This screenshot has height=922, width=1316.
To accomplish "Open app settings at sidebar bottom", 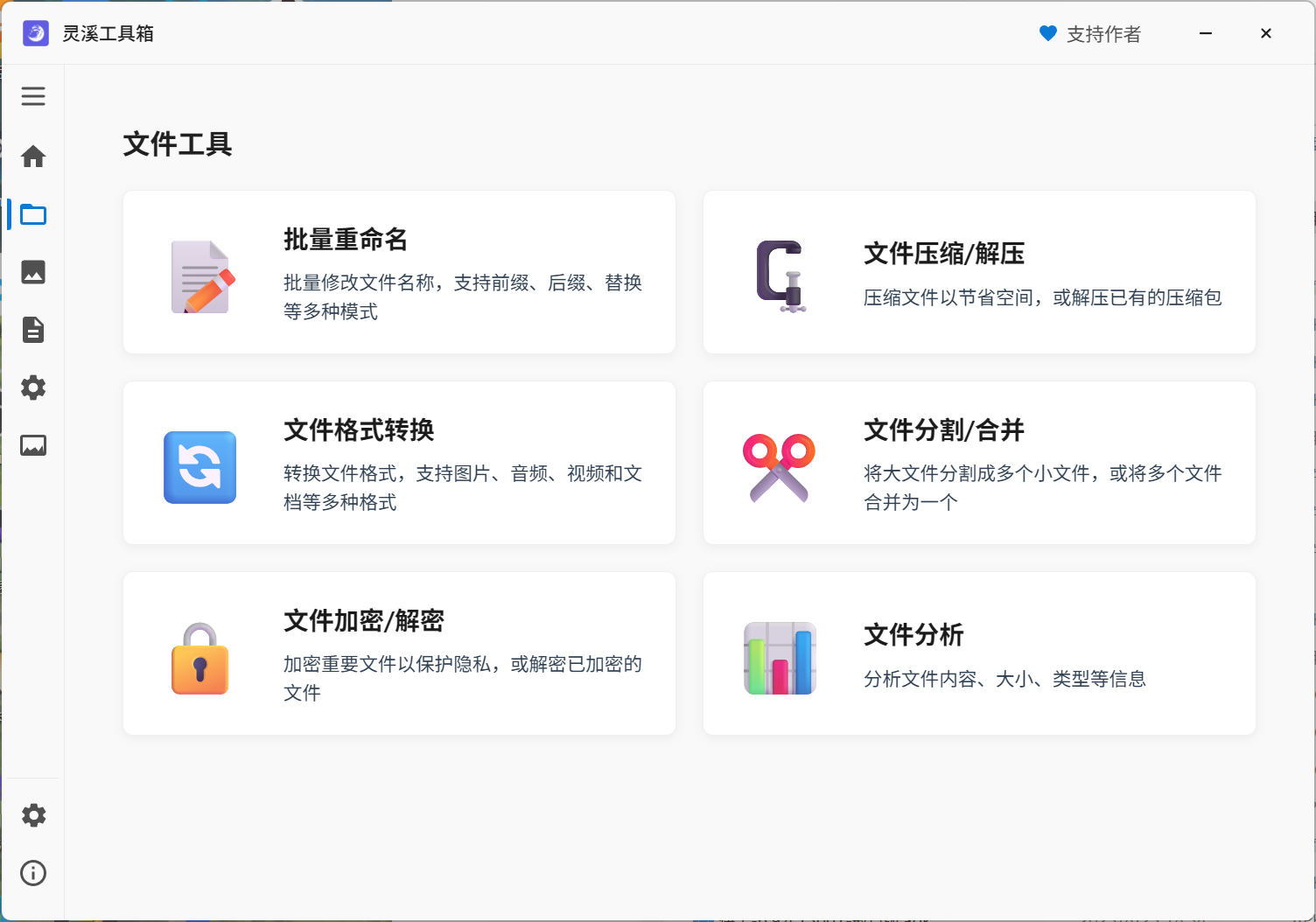I will point(33,815).
